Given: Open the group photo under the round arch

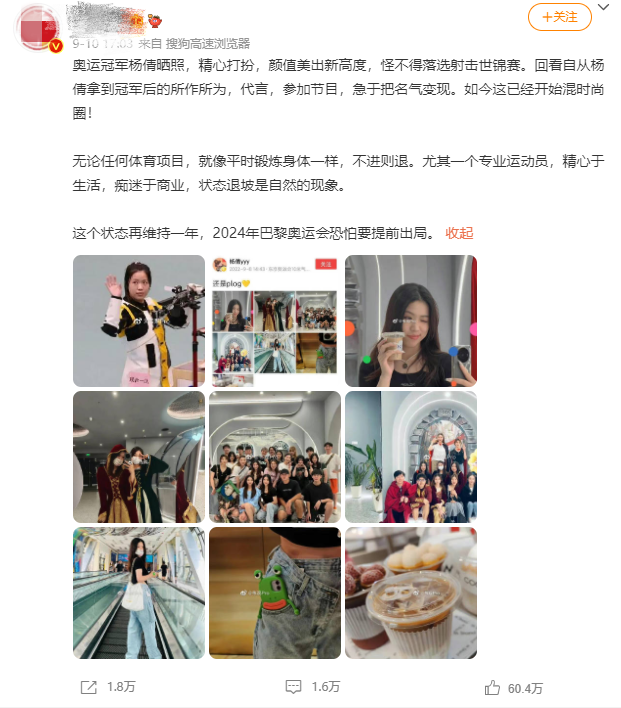Looking at the screenshot, I should tap(411, 457).
